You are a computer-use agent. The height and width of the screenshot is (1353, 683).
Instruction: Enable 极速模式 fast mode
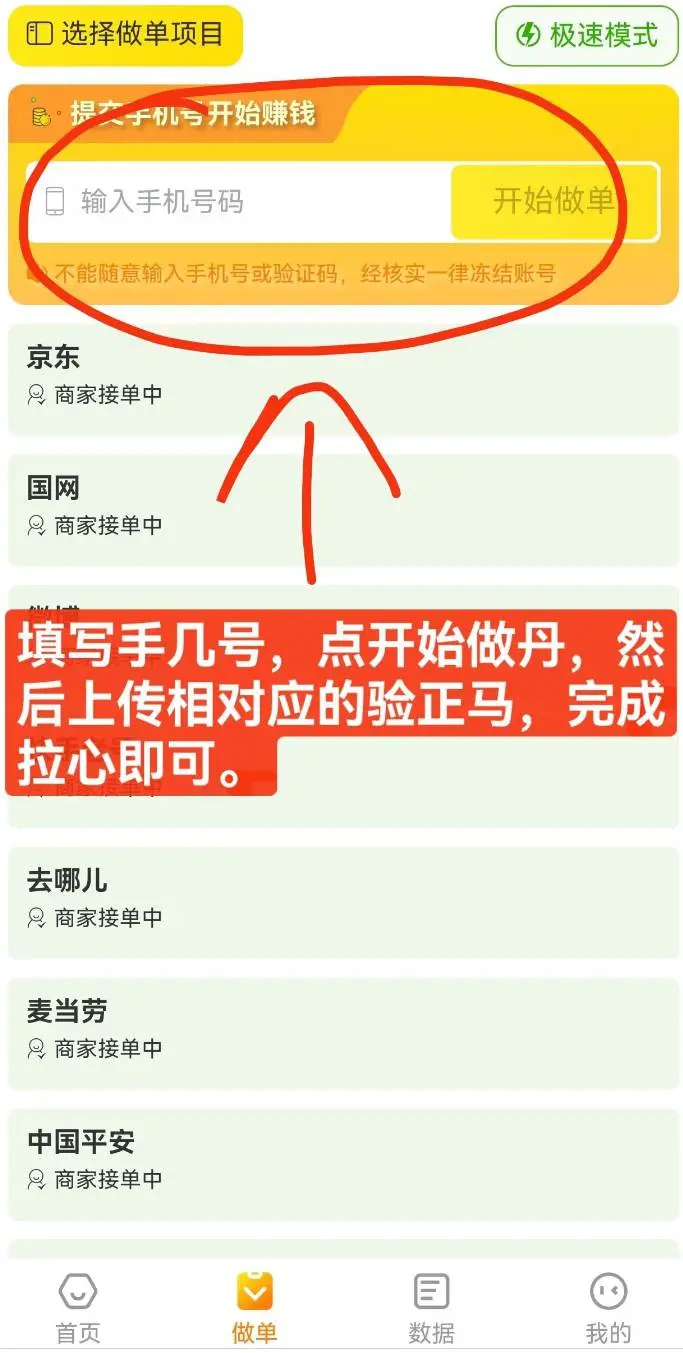tap(586, 36)
